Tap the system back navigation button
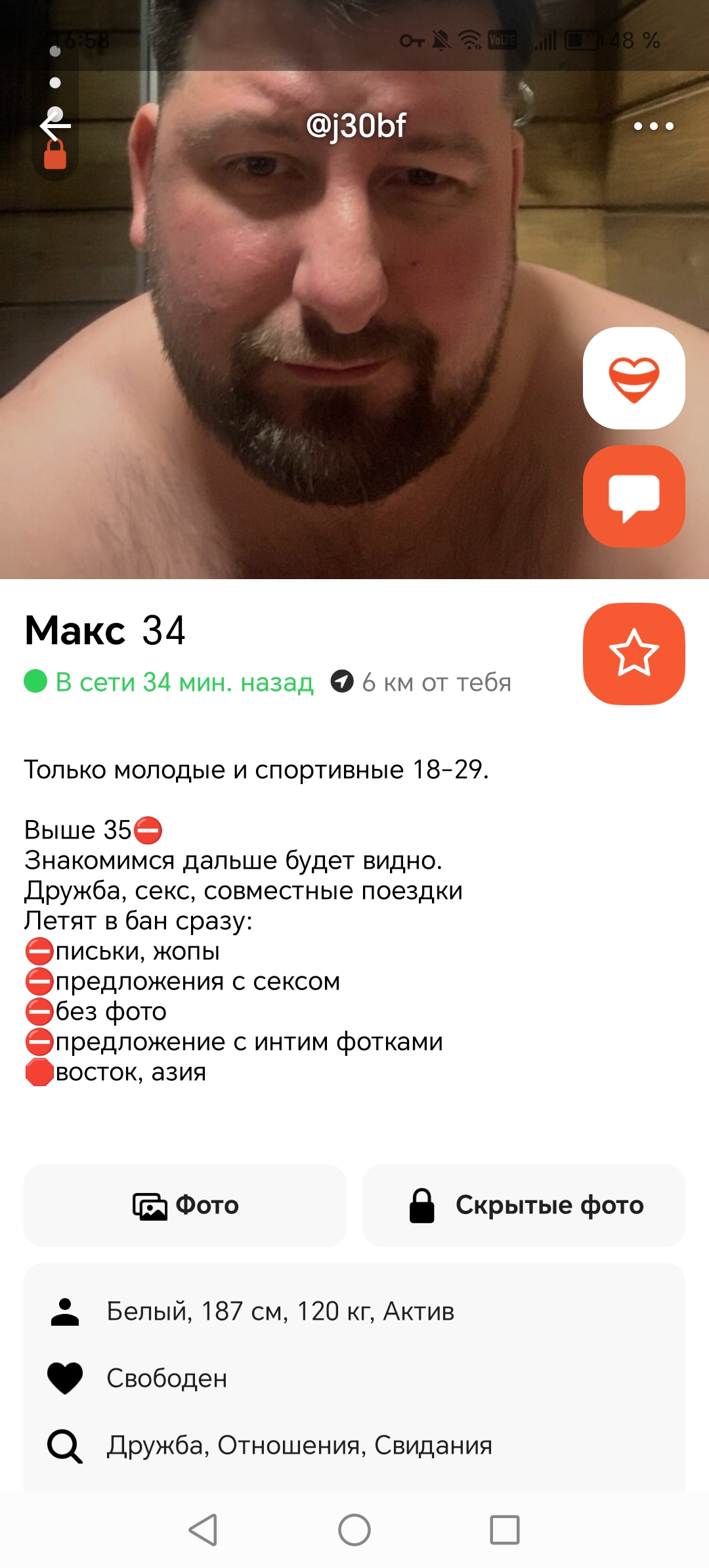The height and width of the screenshot is (1568, 709). (204, 1529)
